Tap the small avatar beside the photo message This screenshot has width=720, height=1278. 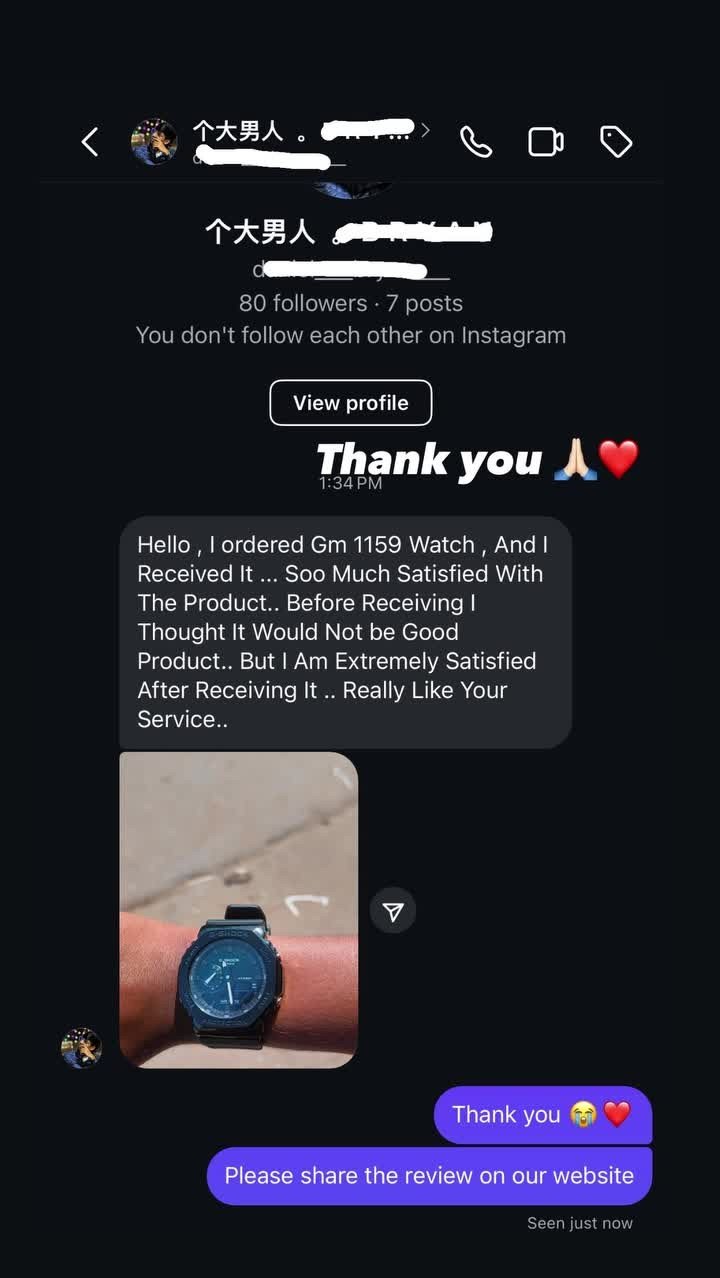tap(81, 1050)
